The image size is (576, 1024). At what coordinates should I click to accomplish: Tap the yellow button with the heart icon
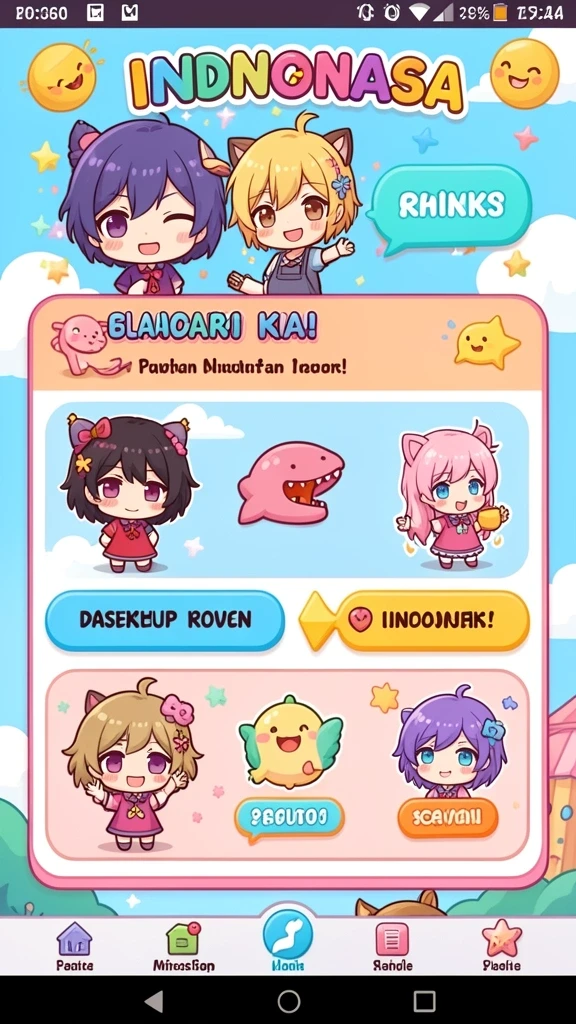pos(414,620)
